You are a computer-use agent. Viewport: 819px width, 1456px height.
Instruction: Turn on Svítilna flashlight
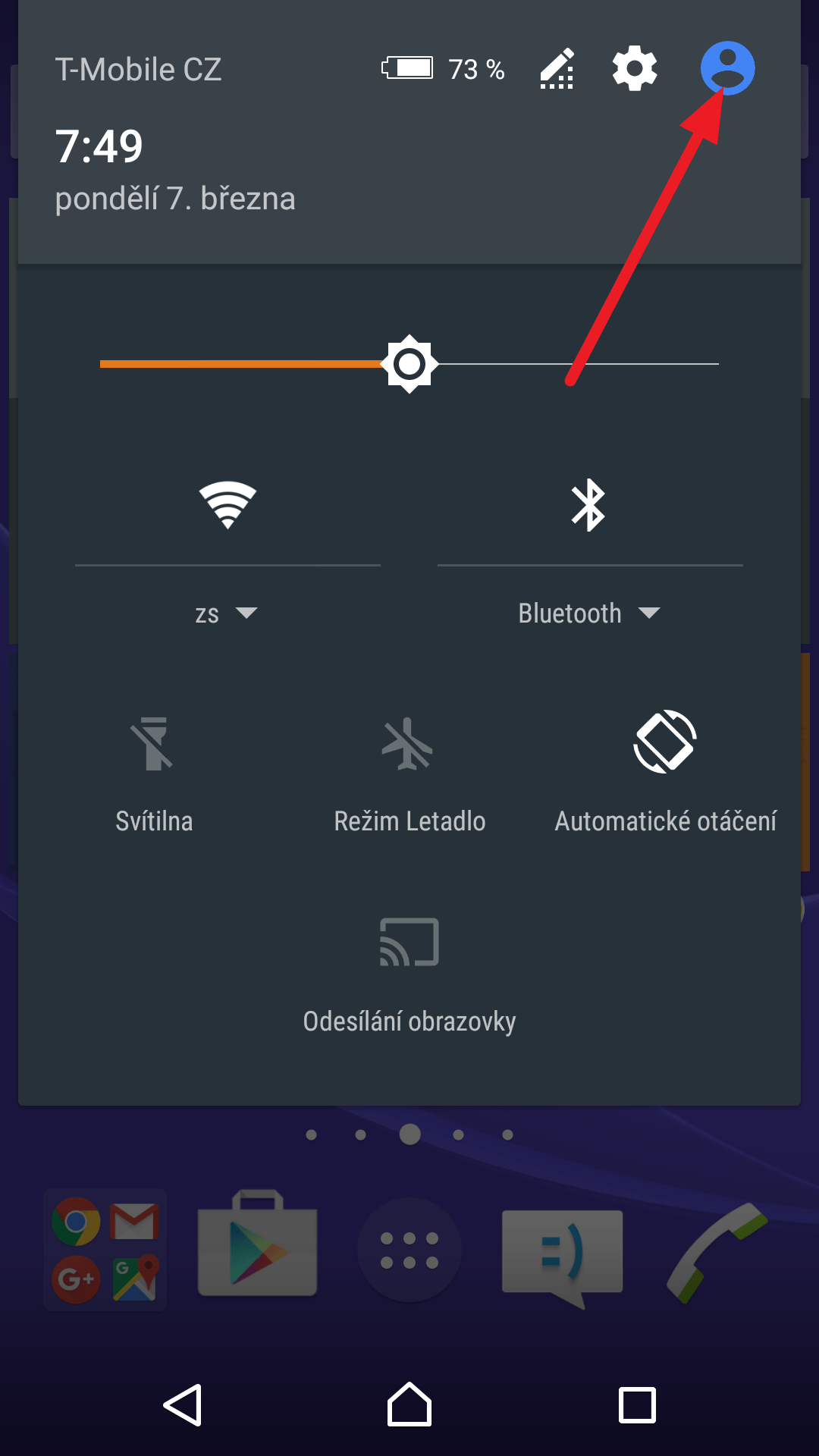point(154,773)
